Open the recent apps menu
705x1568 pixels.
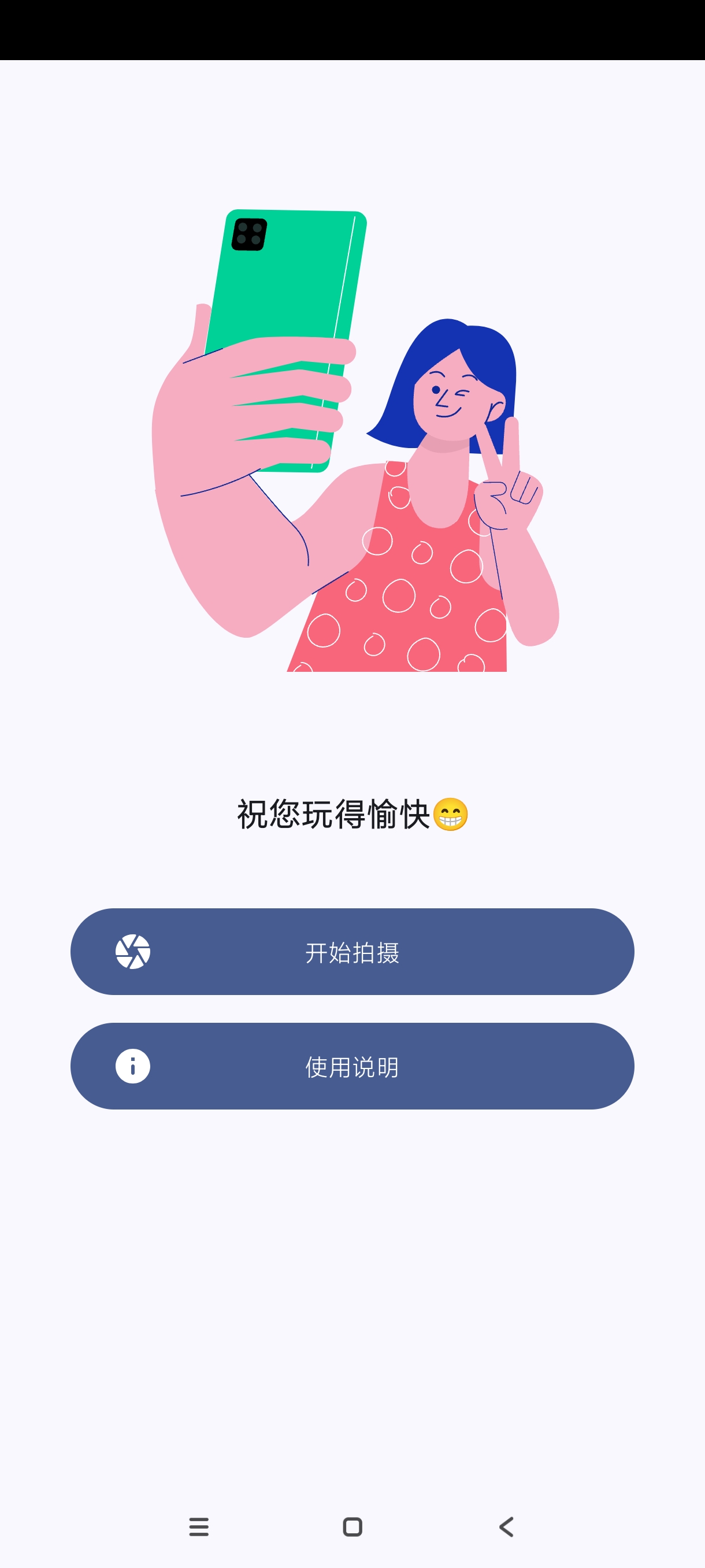[199, 1526]
